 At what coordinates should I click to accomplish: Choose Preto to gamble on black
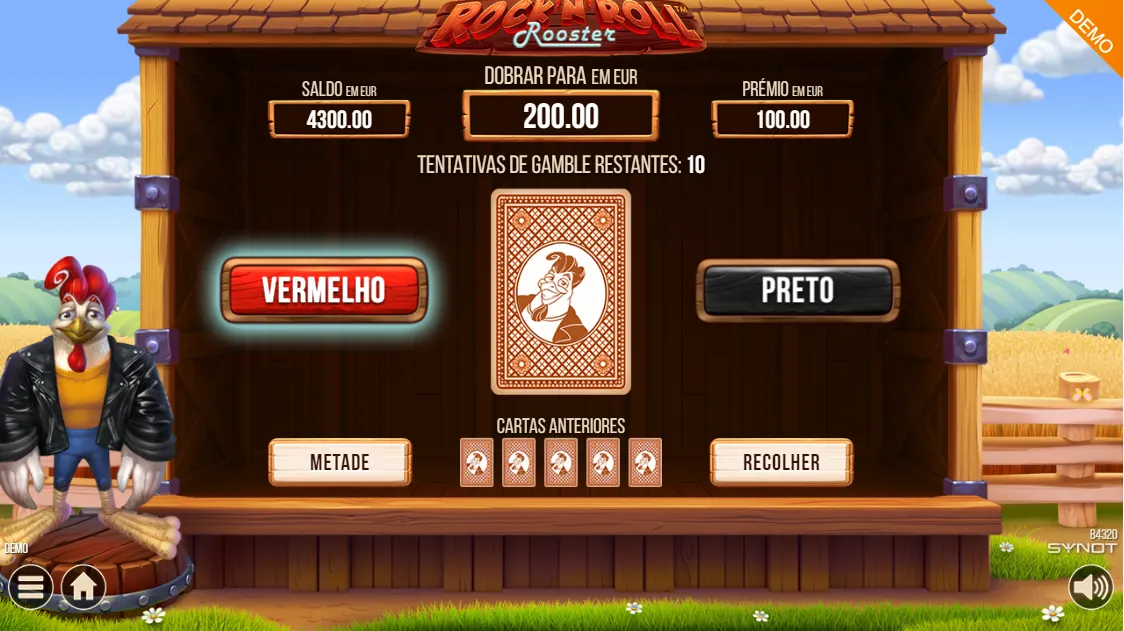(797, 290)
